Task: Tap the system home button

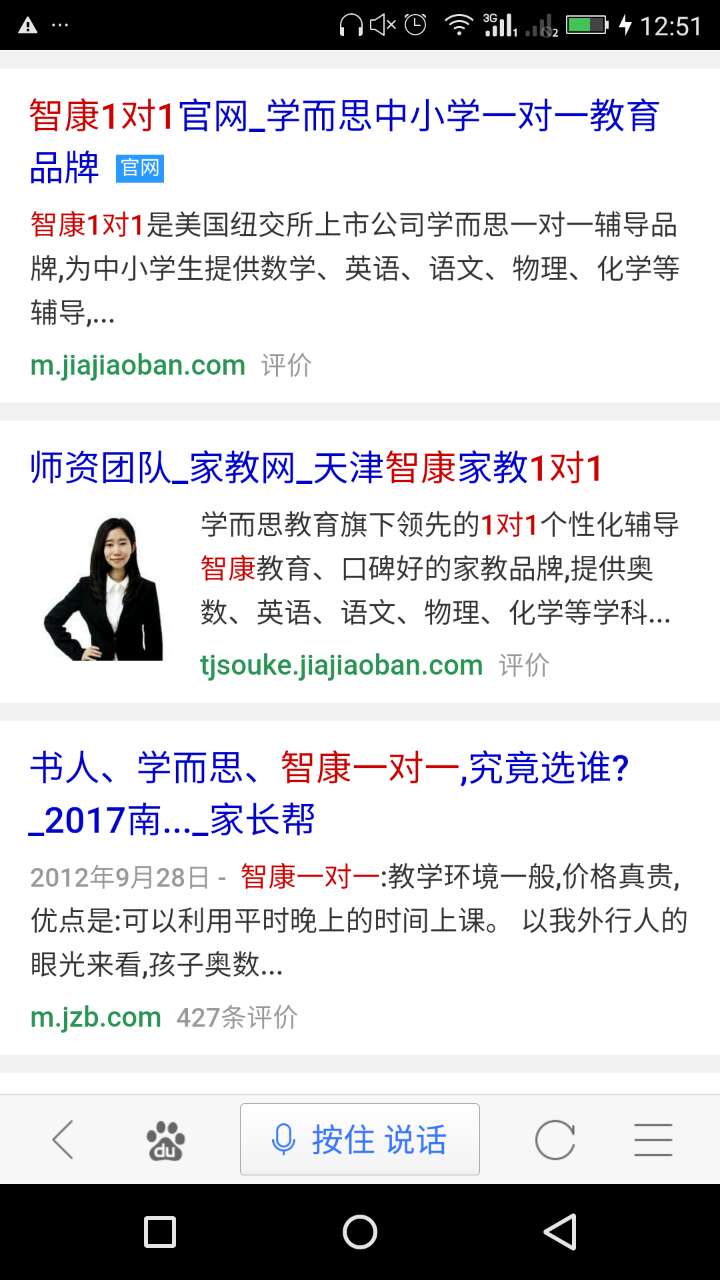Action: [360, 1231]
